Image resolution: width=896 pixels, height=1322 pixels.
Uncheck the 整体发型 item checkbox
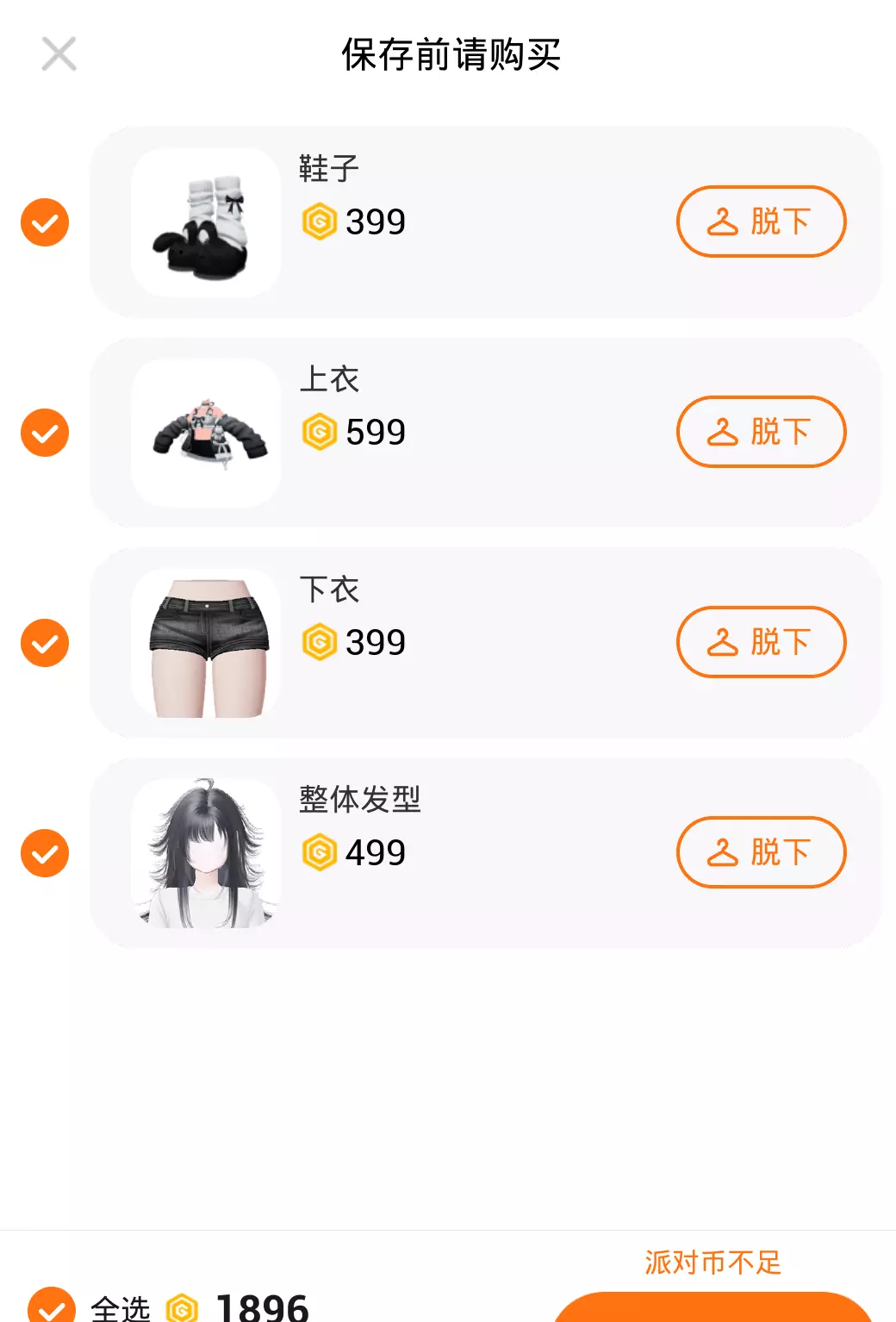pos(45,853)
